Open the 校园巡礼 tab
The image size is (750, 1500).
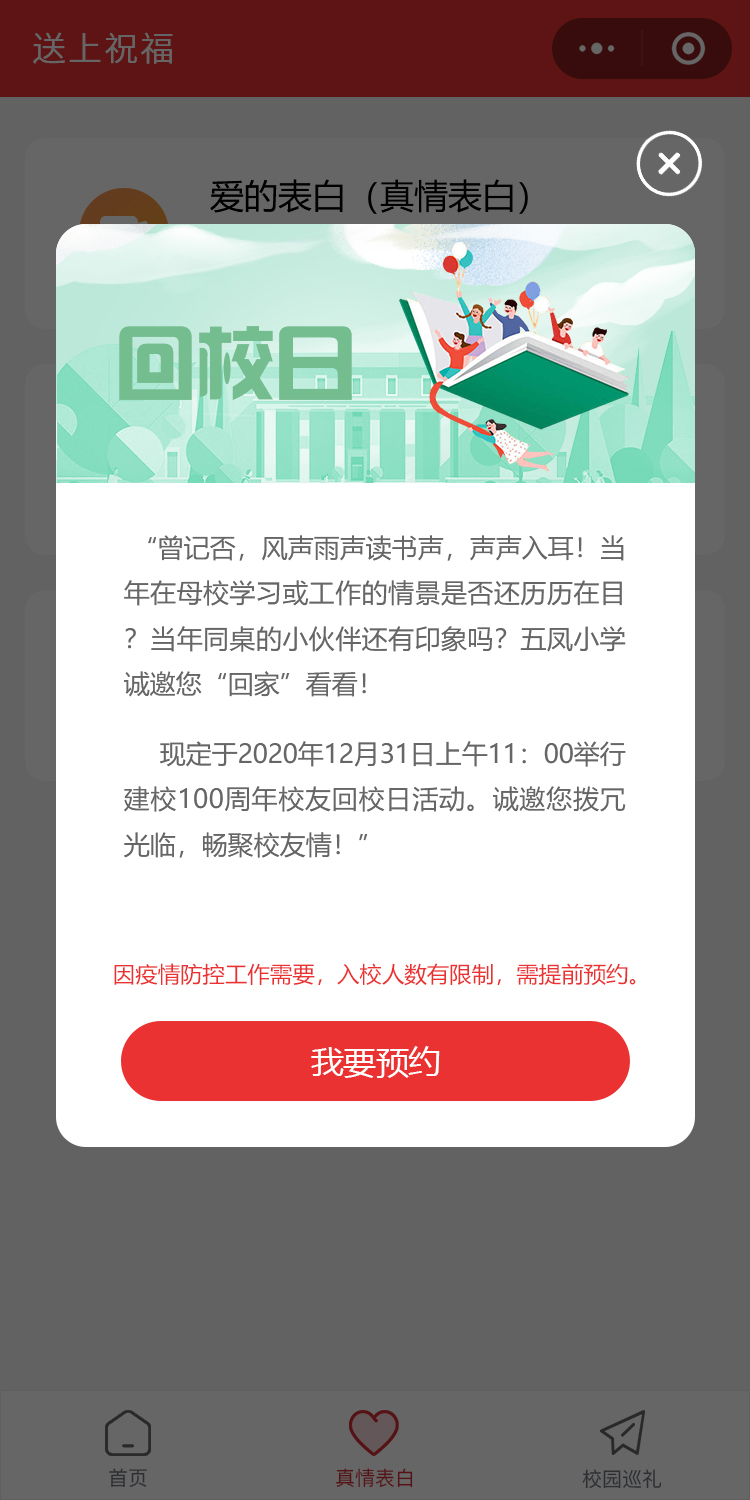[x=621, y=1447]
